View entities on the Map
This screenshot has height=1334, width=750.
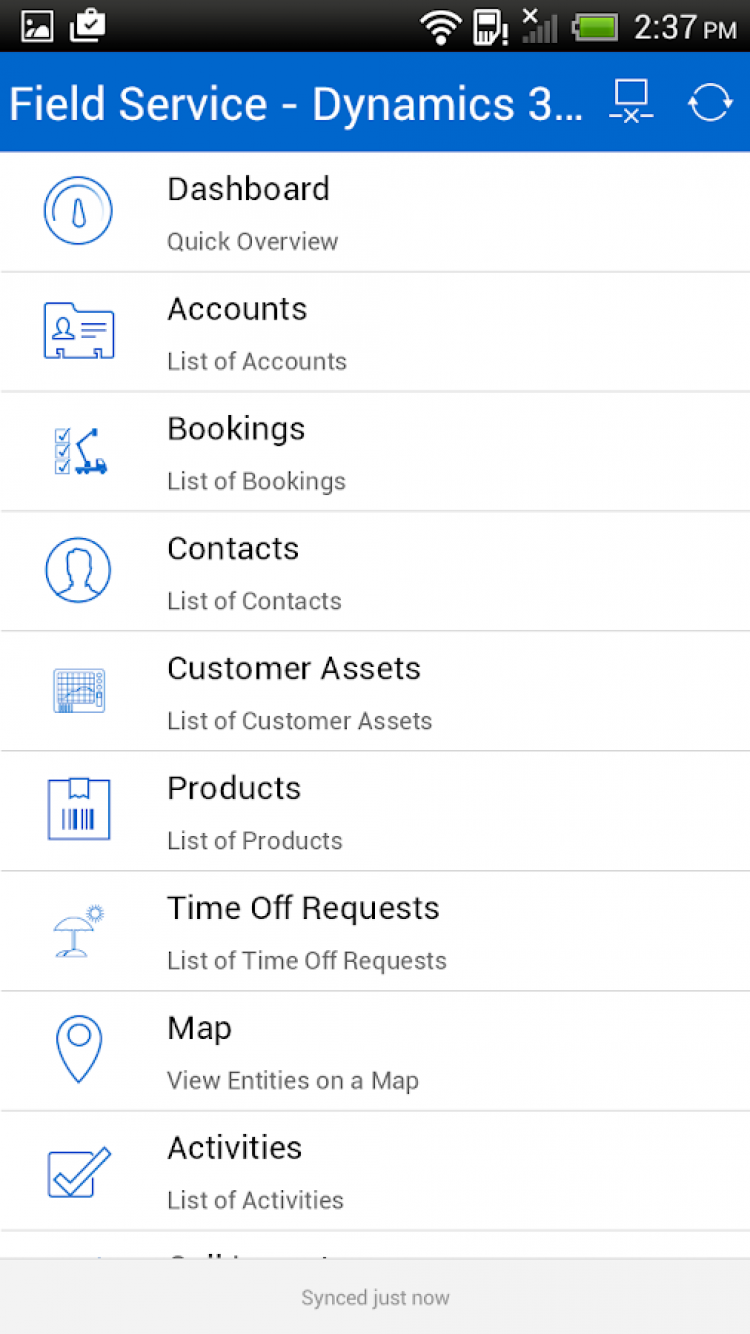[x=375, y=1052]
